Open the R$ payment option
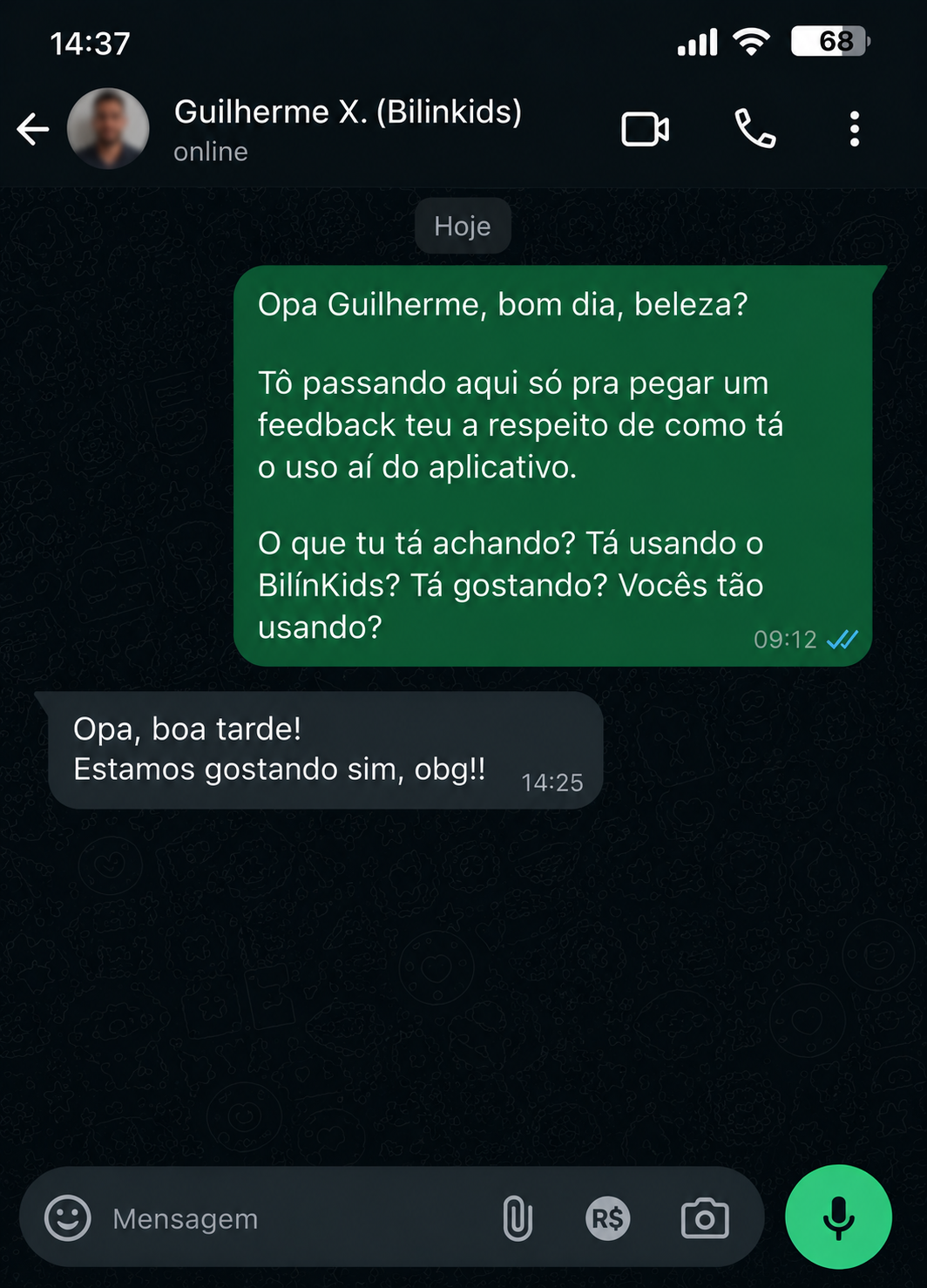927x1288 pixels. 608,1218
